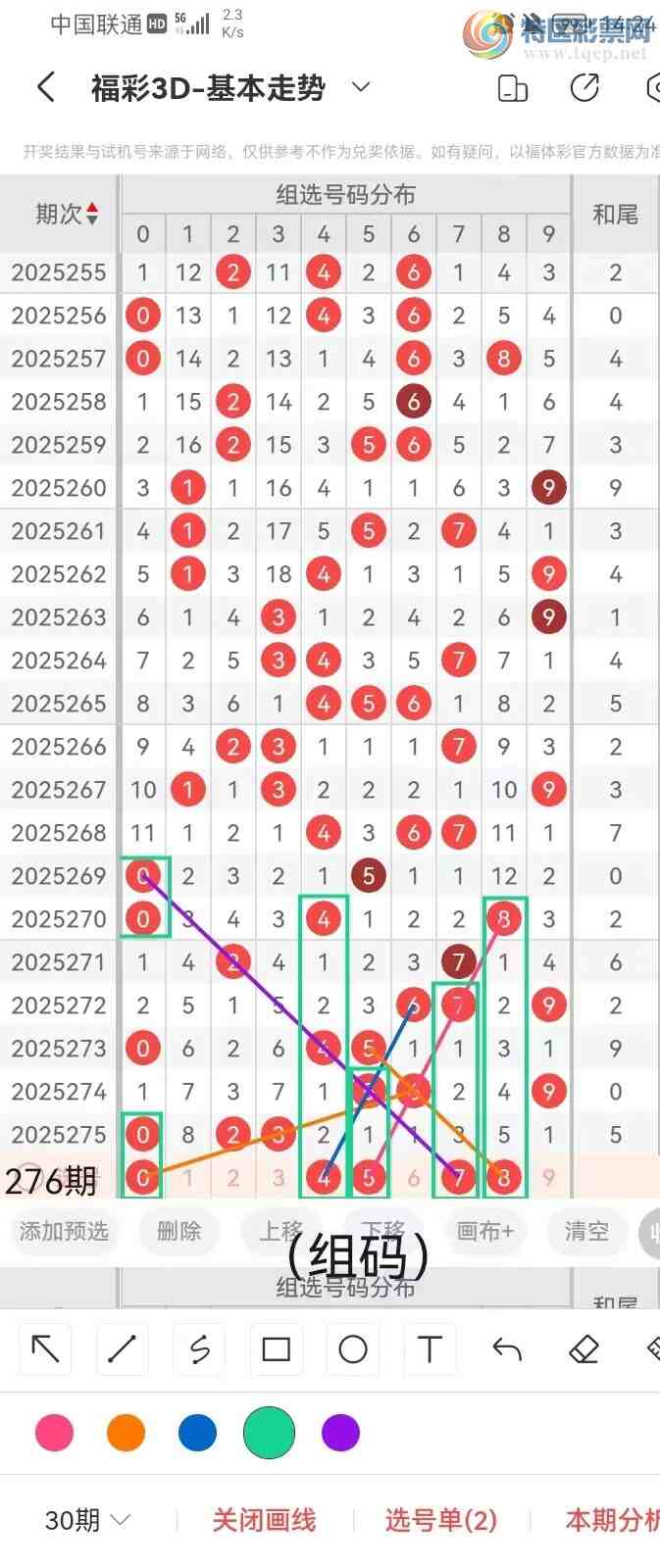Screen dimensions: 660x1568
Task: Pick the pink color swatch
Action: (x=54, y=1433)
